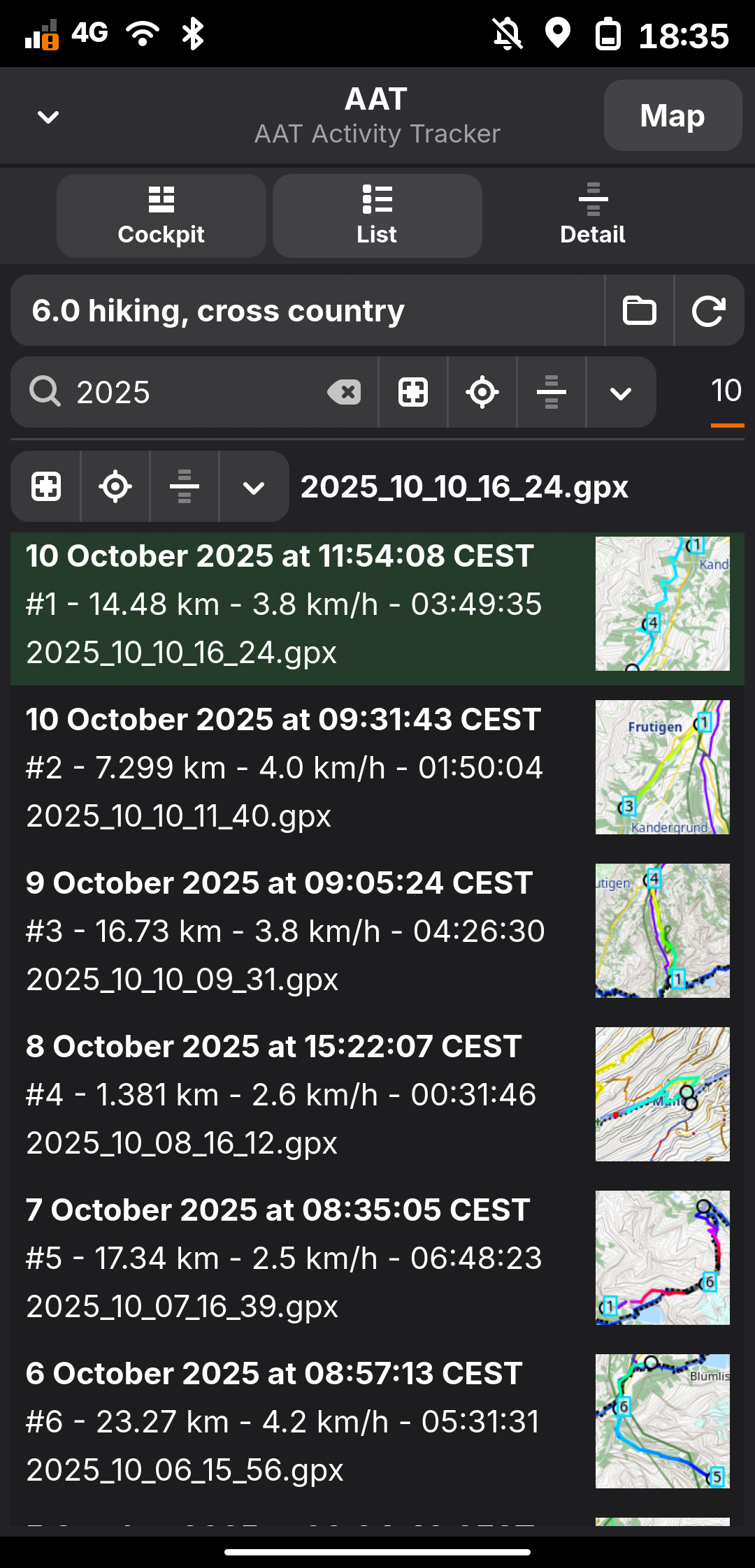755x1568 pixels.
Task: Expand the search bar dropdown chevron
Action: click(621, 392)
